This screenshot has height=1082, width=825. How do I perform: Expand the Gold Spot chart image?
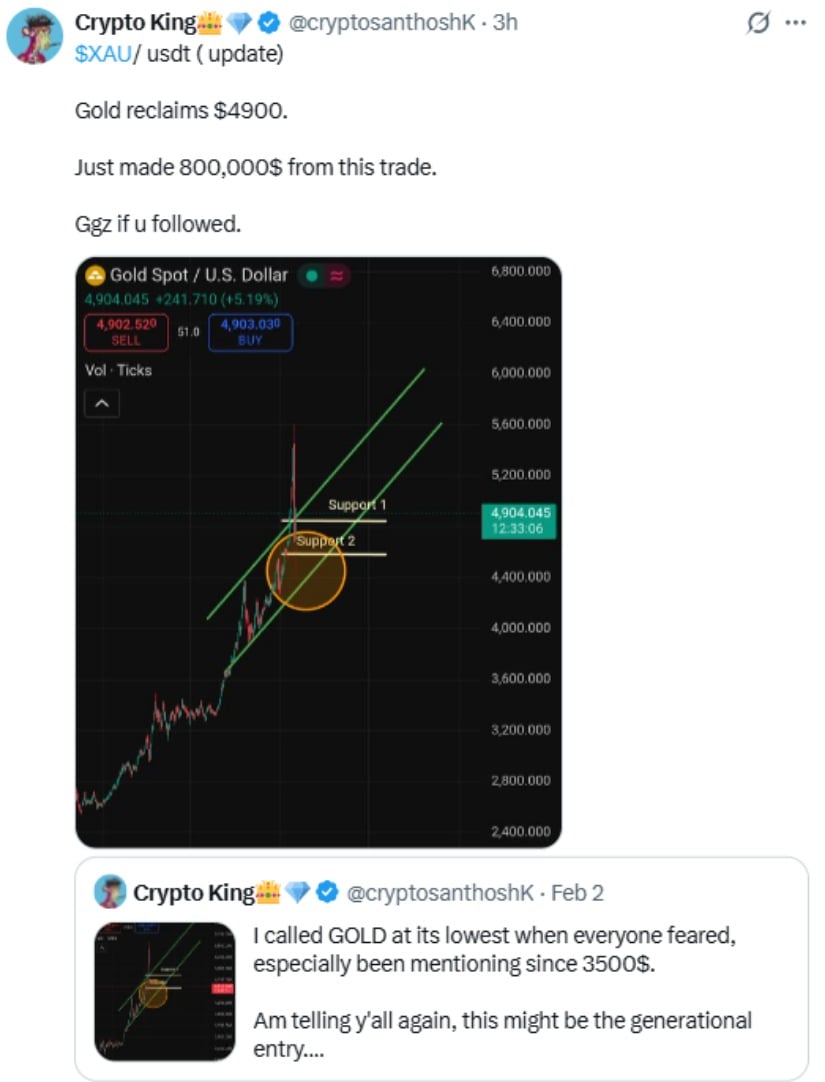pos(318,552)
